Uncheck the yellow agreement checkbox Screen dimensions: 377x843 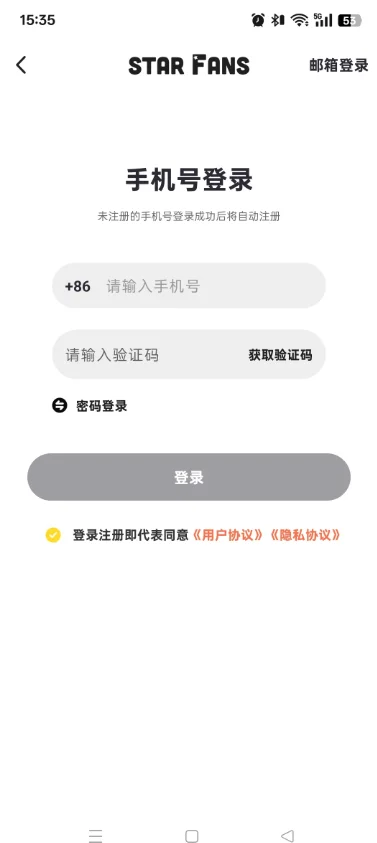pos(53,535)
